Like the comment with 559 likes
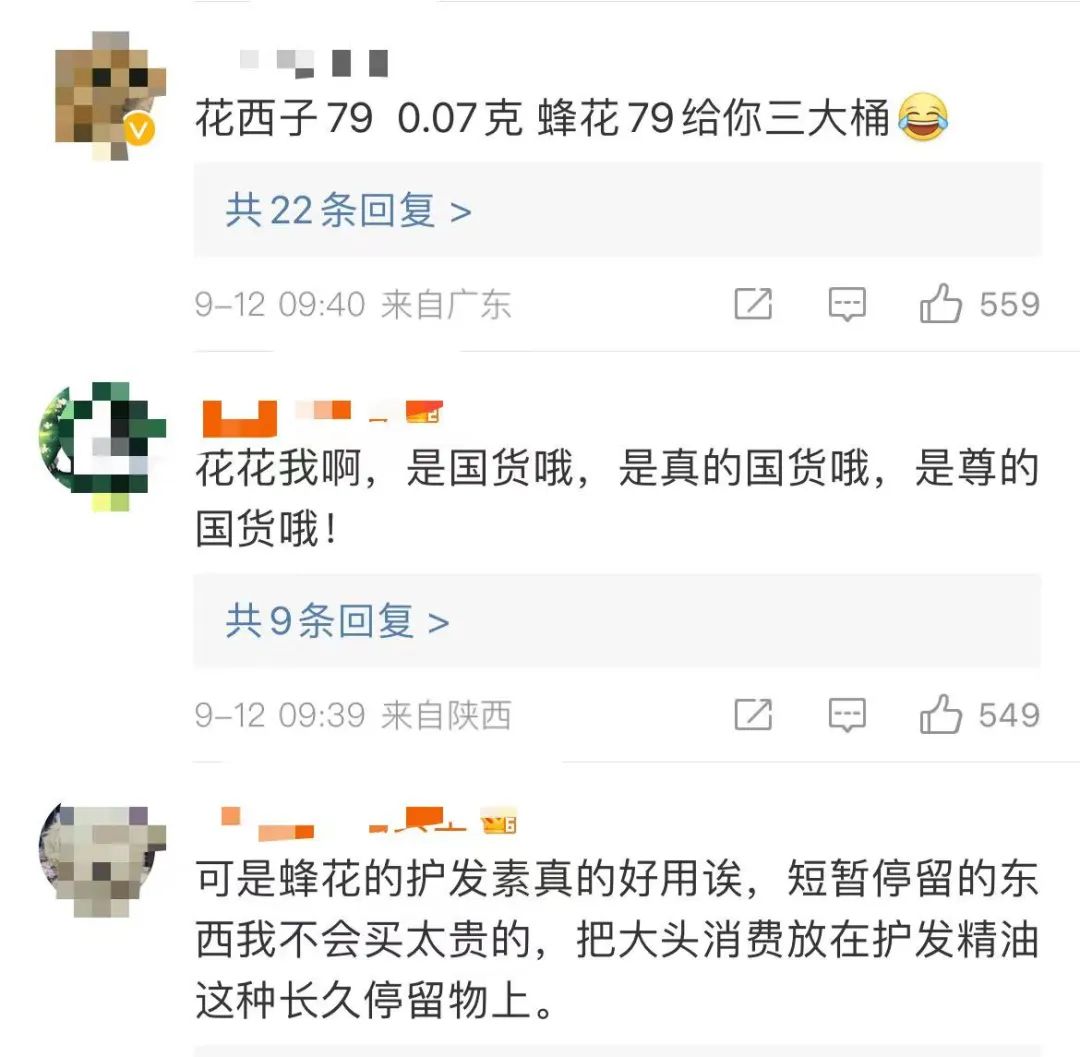 click(941, 304)
